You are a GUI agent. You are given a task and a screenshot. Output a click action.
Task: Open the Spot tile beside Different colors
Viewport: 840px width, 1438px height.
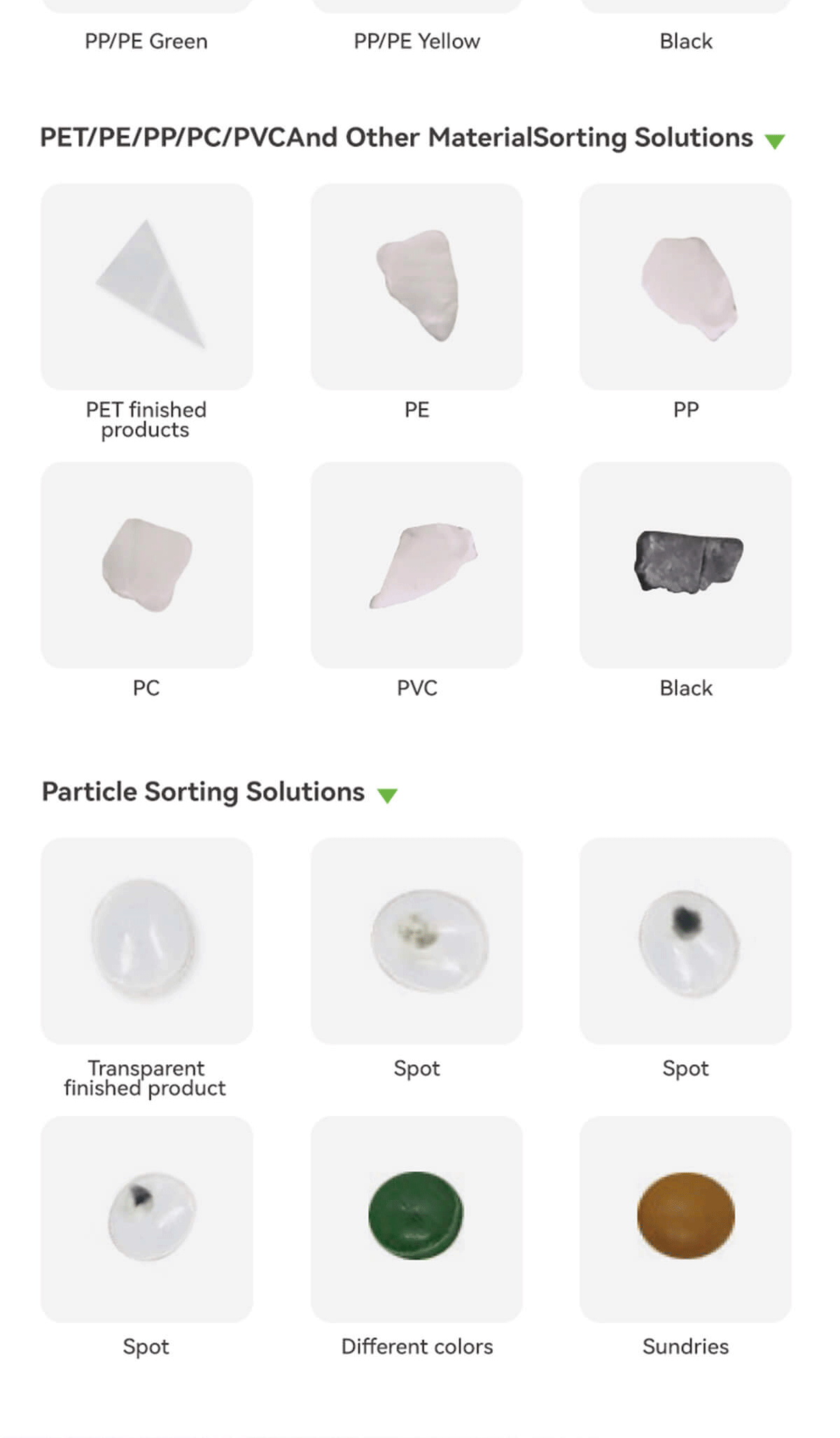point(146,1218)
